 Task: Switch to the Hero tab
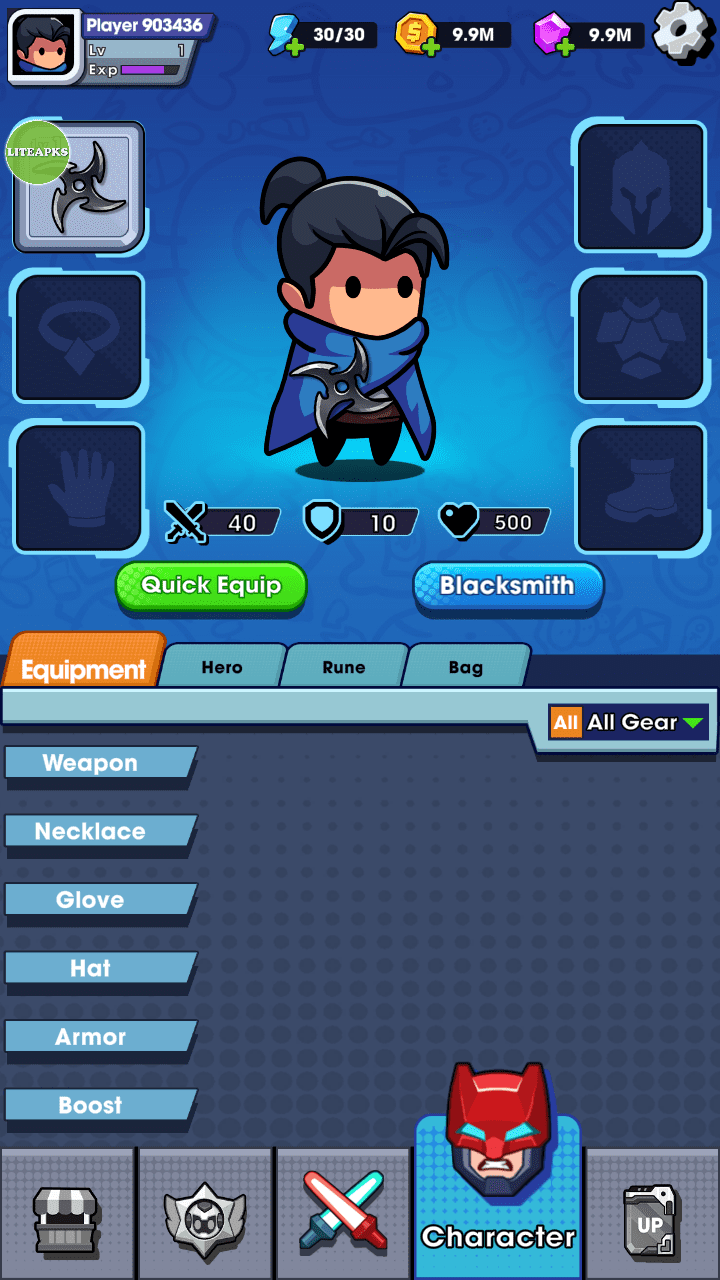tap(222, 667)
